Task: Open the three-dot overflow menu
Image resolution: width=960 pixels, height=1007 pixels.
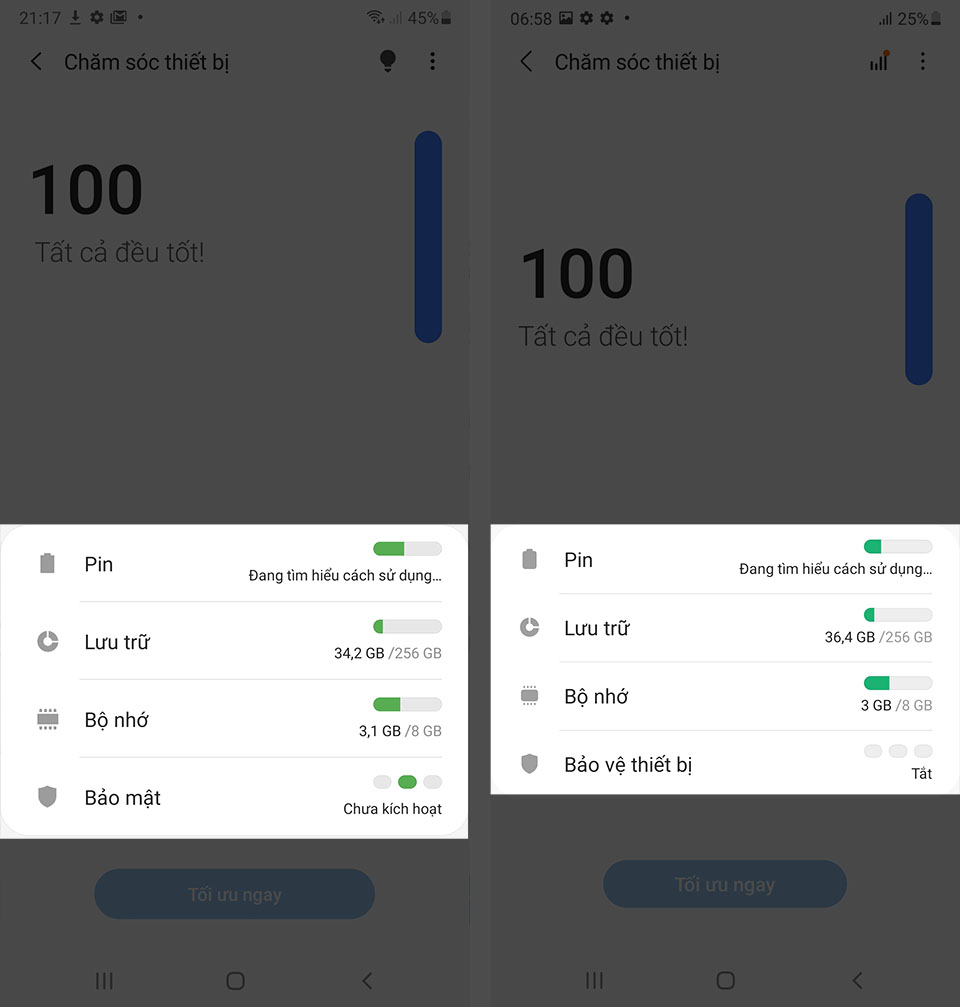Action: tap(433, 61)
